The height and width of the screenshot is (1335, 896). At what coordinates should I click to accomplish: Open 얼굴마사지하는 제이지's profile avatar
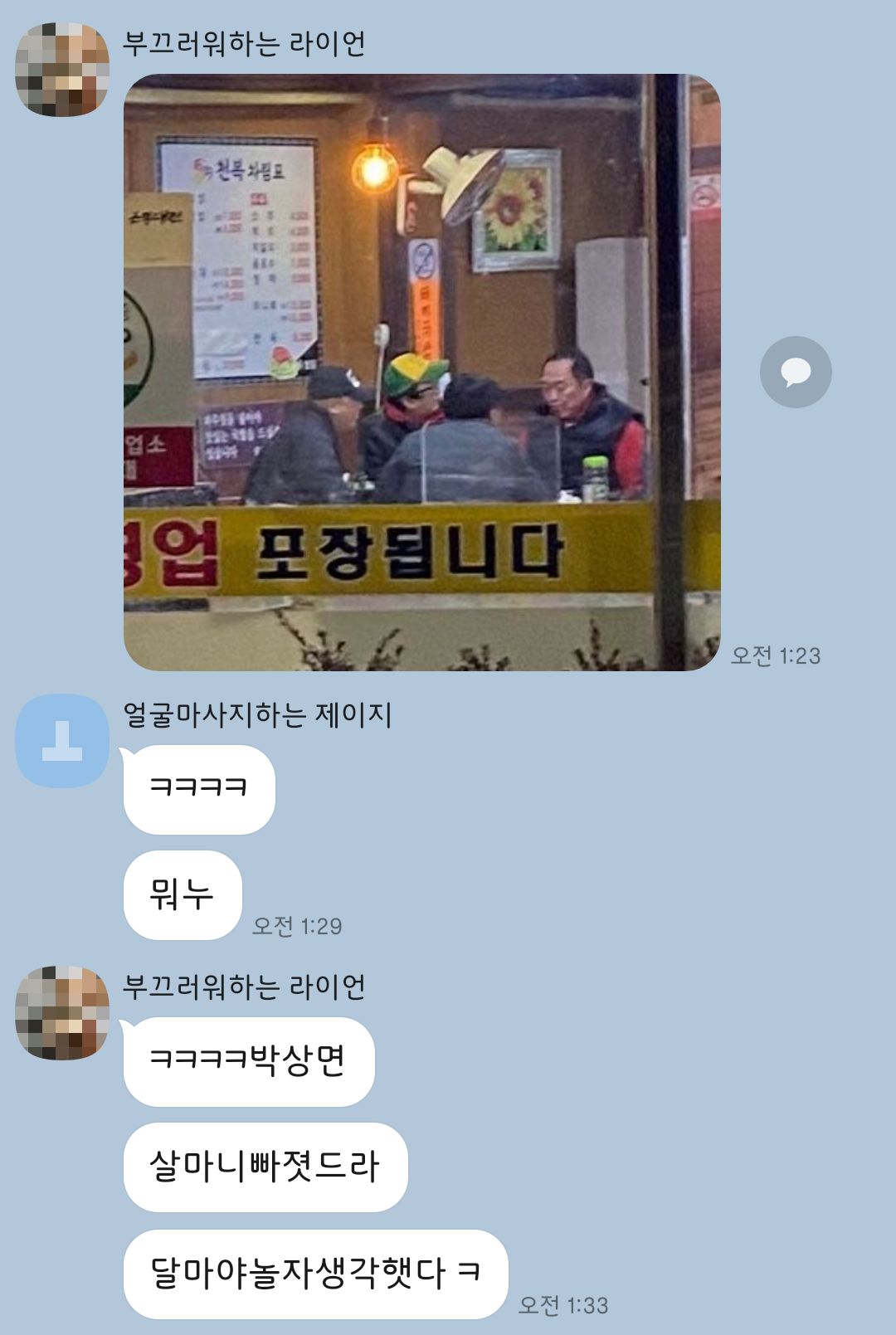coord(62,740)
